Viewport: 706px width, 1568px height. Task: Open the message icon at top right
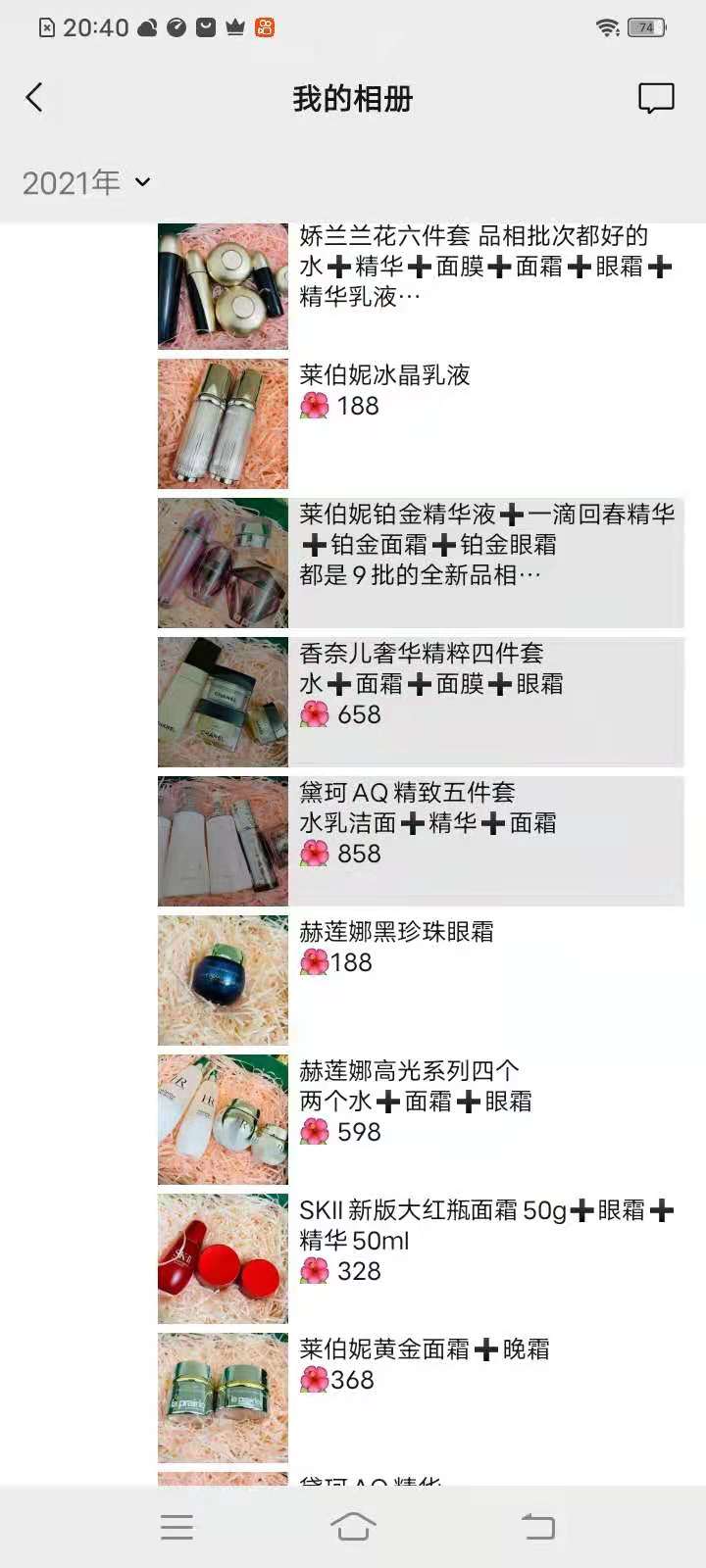pos(656,98)
